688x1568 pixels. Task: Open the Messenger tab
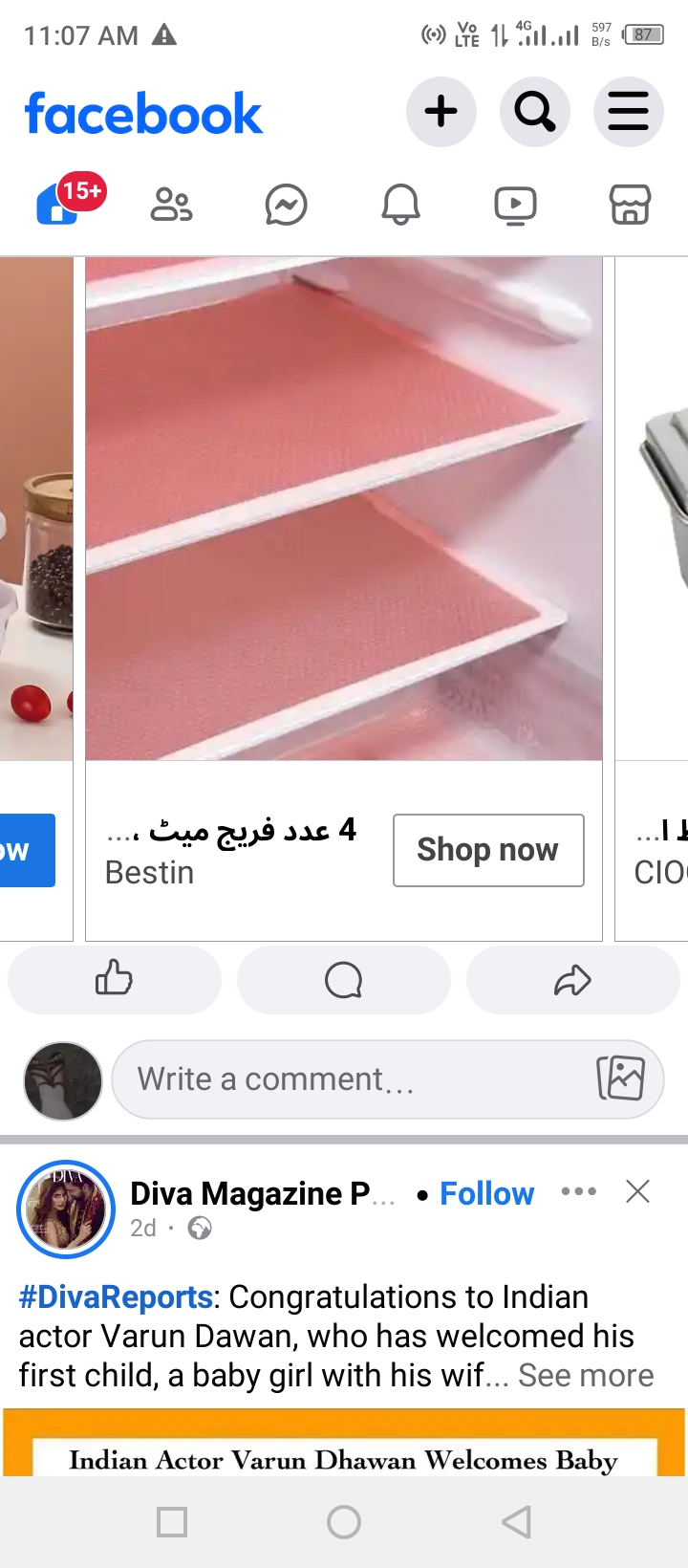pyautogui.click(x=286, y=205)
